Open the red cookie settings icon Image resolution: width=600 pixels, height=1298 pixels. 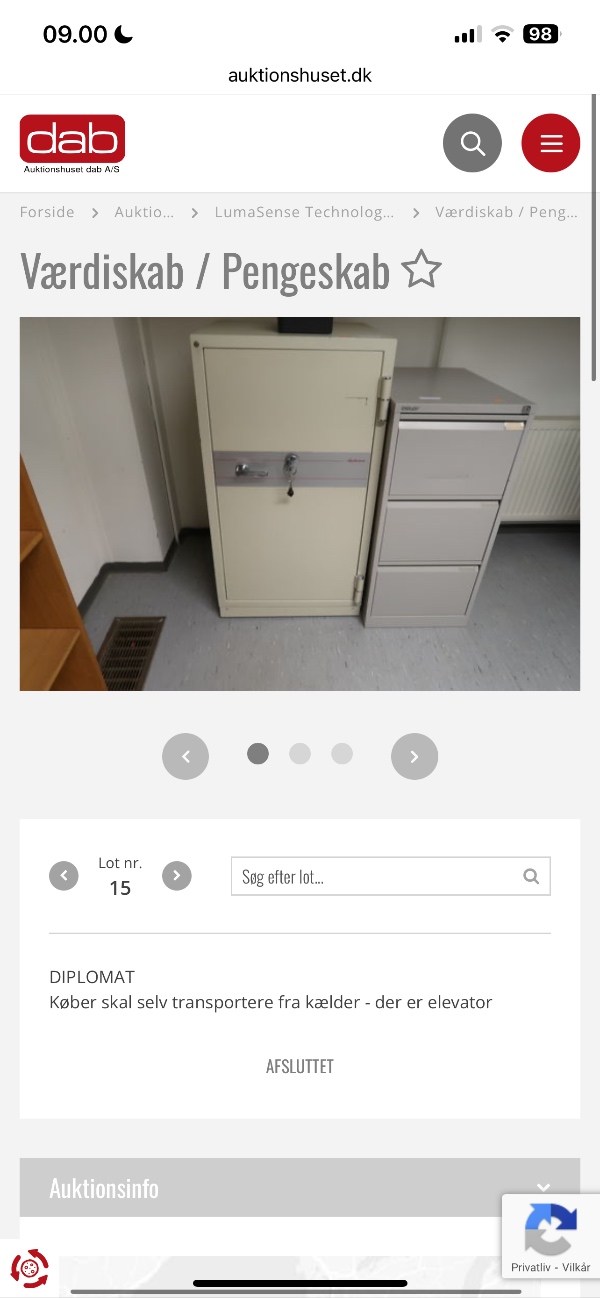tap(30, 1268)
